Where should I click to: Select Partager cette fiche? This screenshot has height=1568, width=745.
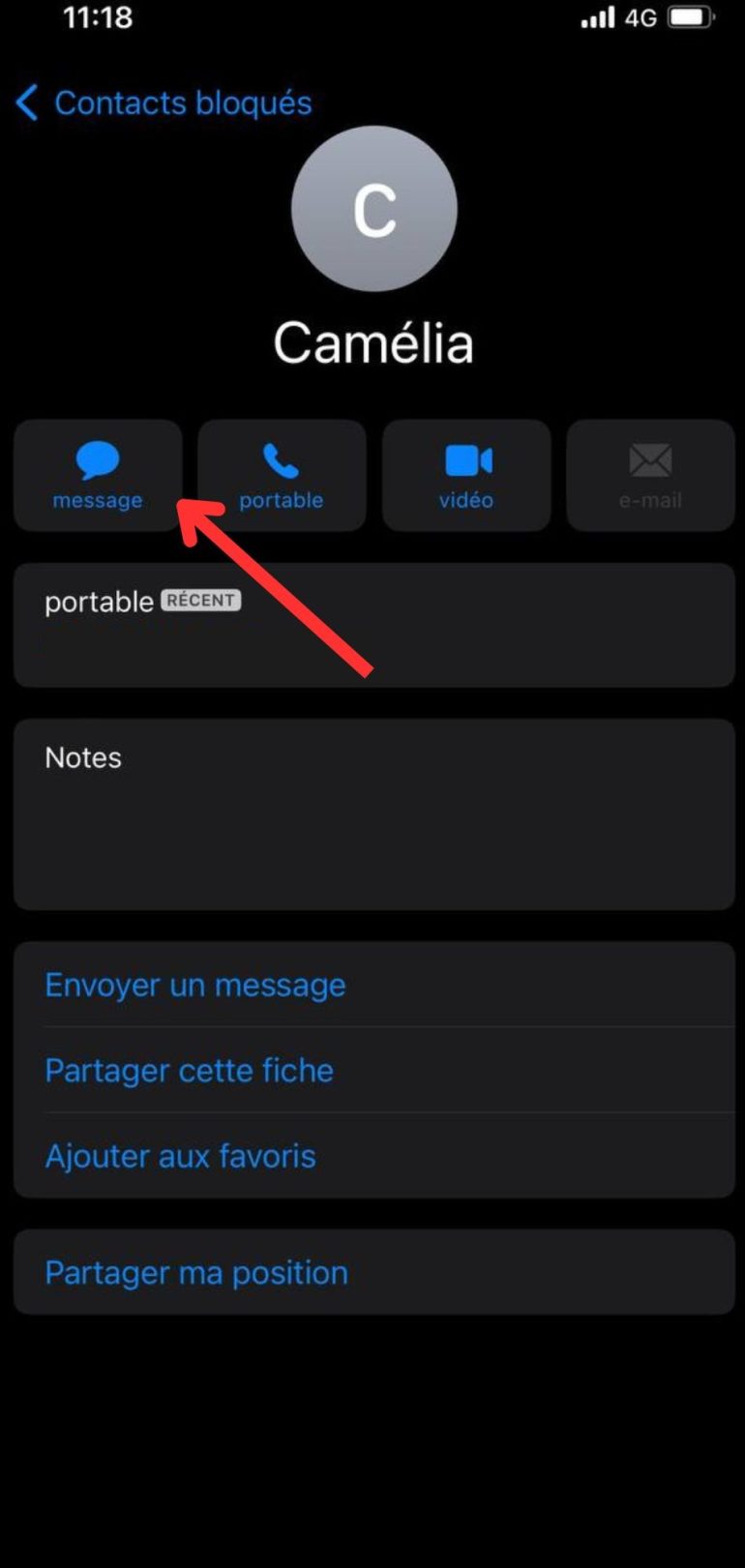[189, 1071]
